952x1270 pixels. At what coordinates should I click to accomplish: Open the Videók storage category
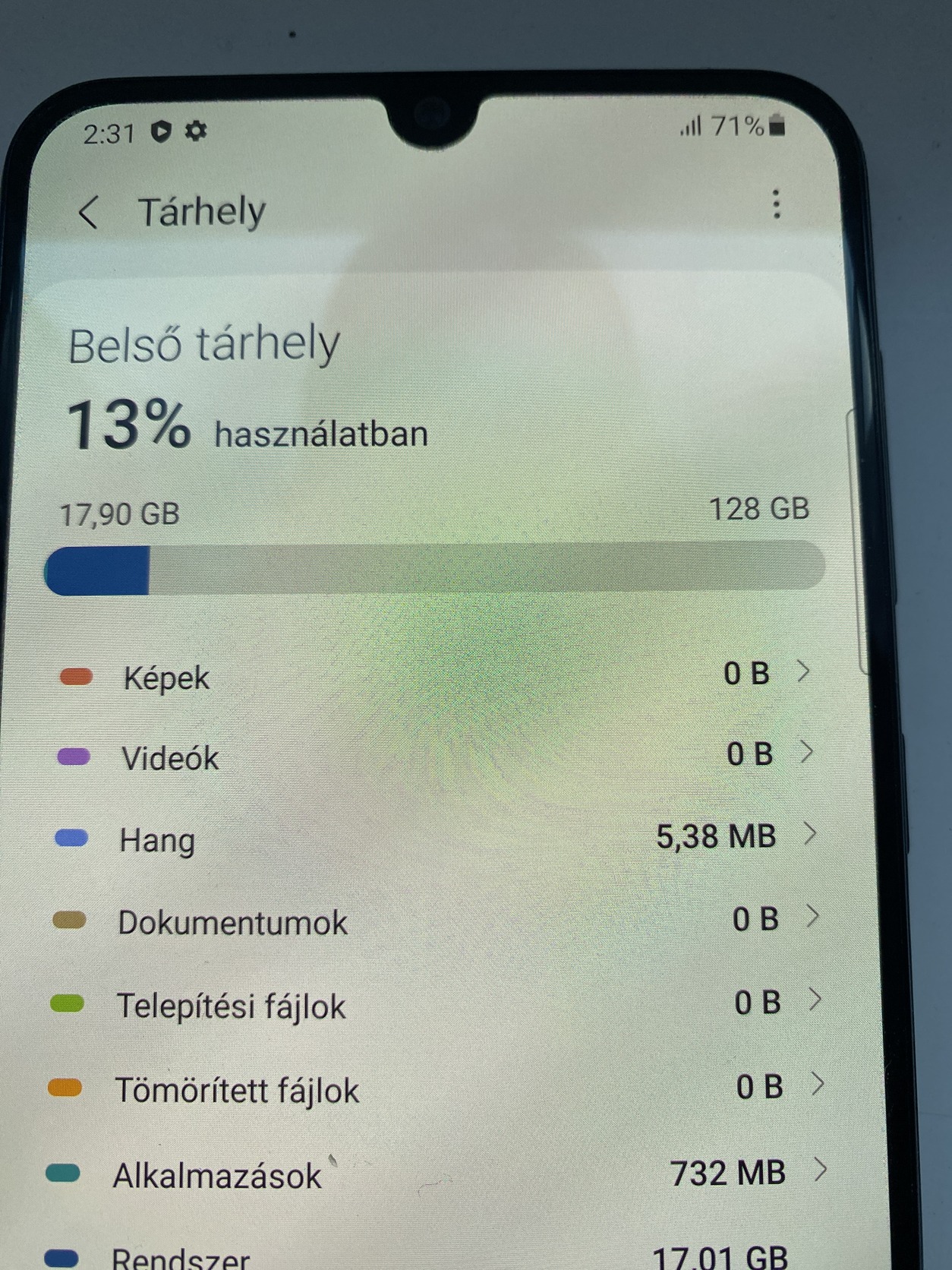[433, 756]
